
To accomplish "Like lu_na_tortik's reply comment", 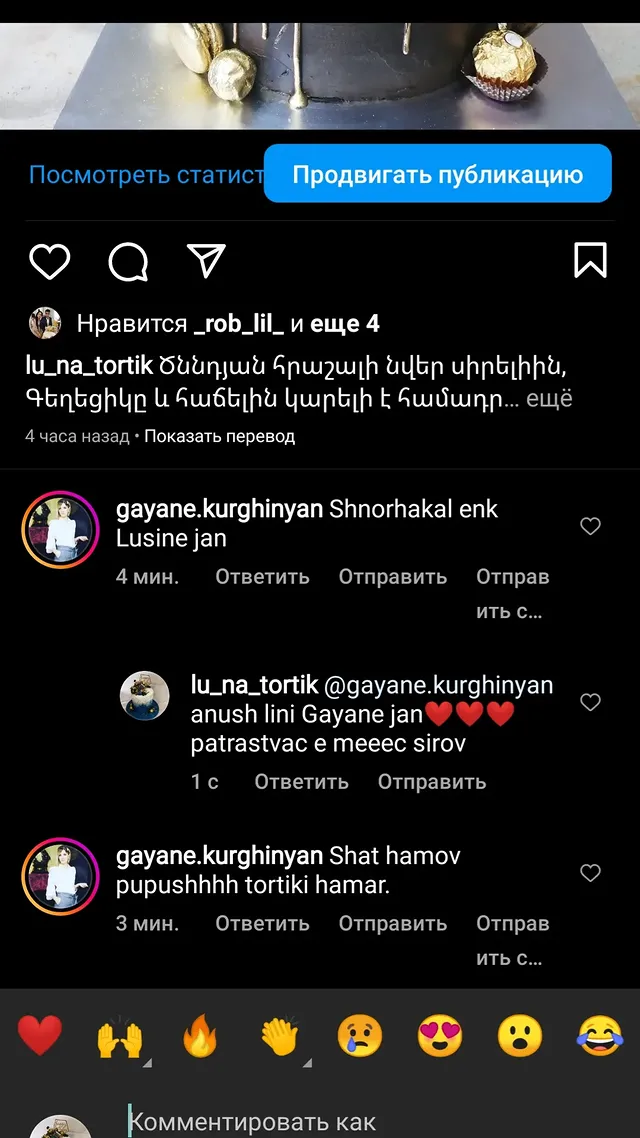I will point(591,702).
